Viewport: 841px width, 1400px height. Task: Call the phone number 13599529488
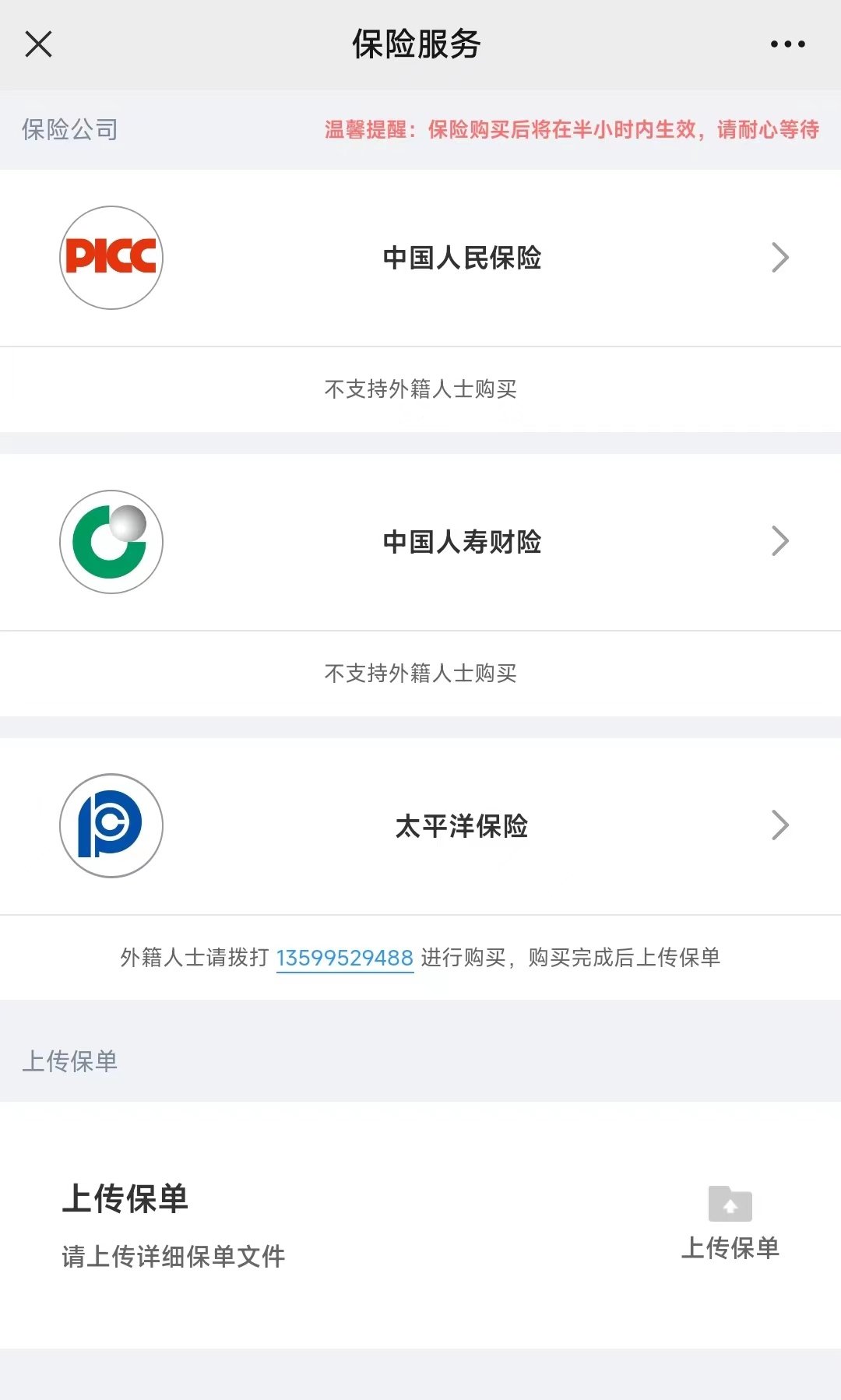tap(344, 958)
